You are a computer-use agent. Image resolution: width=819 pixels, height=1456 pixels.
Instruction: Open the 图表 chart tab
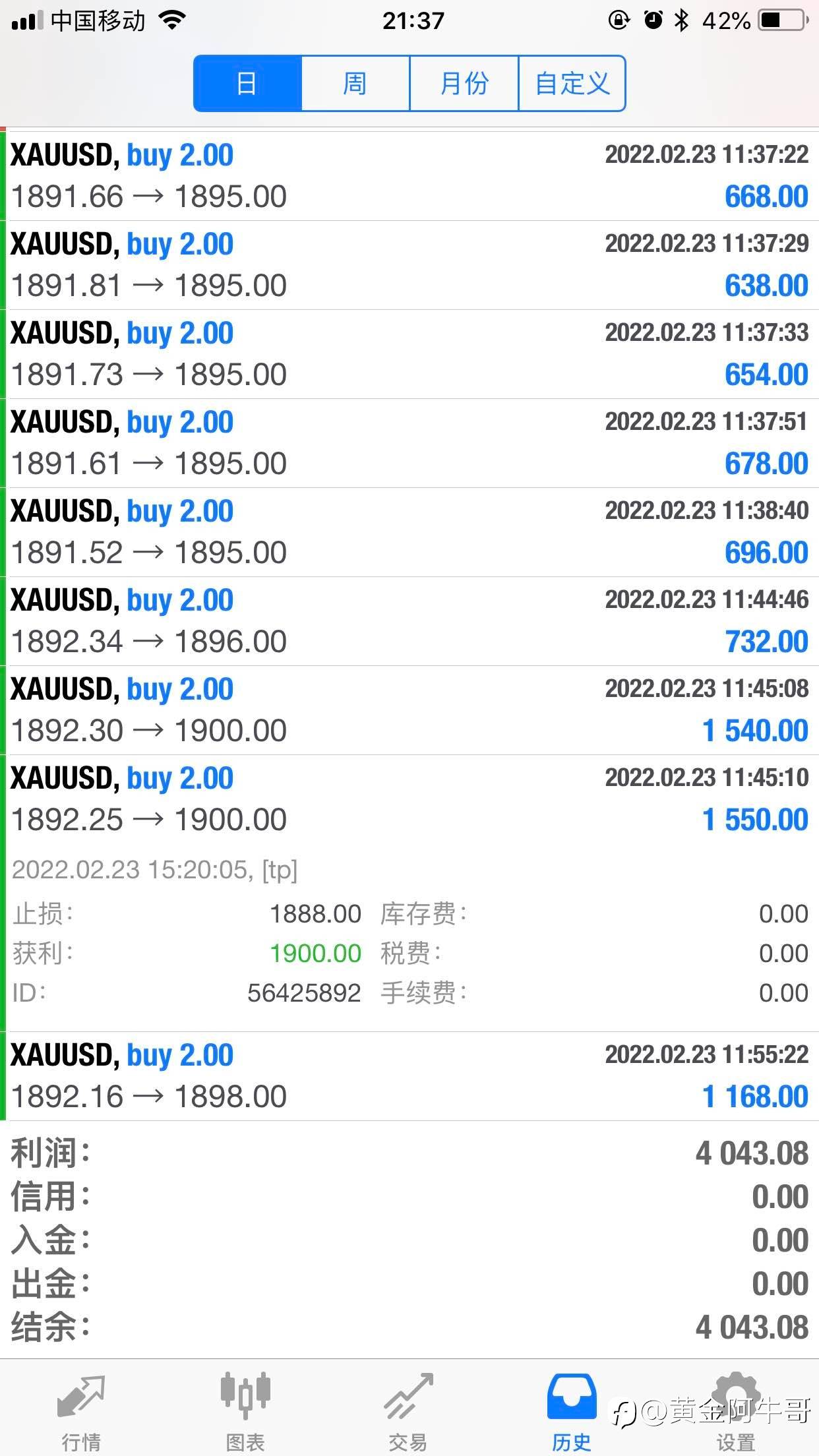coord(245,1409)
